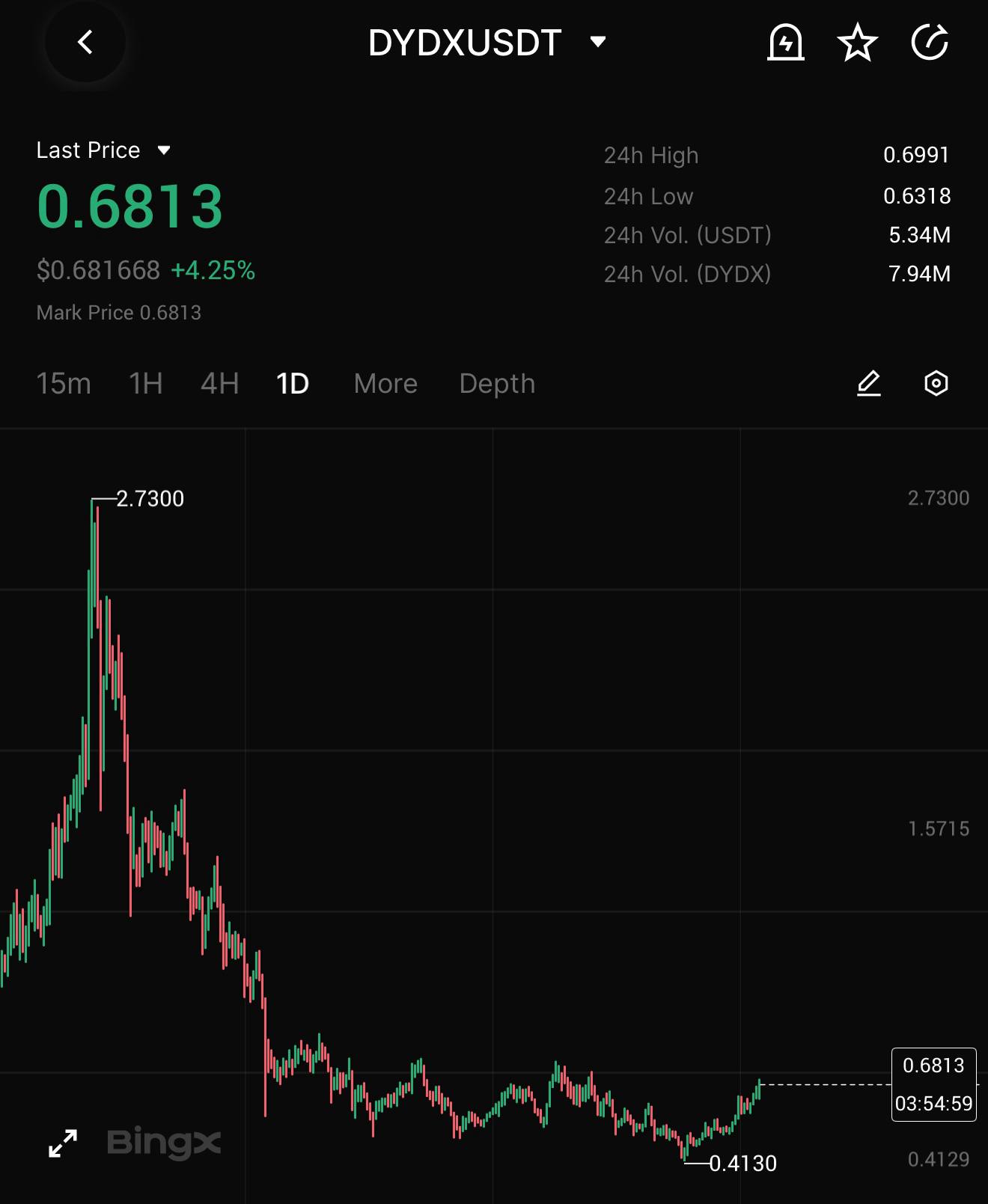Screen dimensions: 988x1204
Task: Tap the circular arrow icon at top right
Action: pyautogui.click(x=930, y=42)
